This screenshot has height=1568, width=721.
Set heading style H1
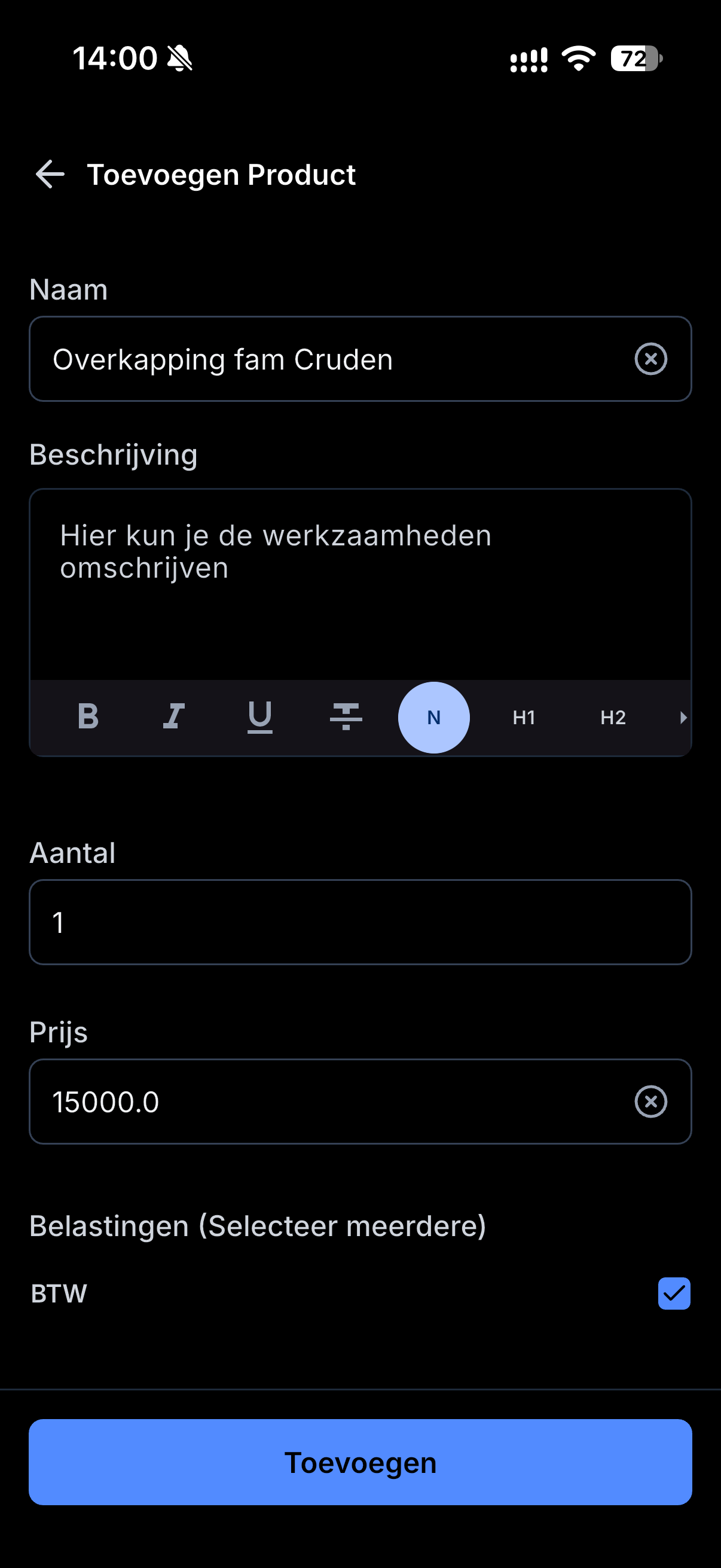pyautogui.click(x=523, y=717)
